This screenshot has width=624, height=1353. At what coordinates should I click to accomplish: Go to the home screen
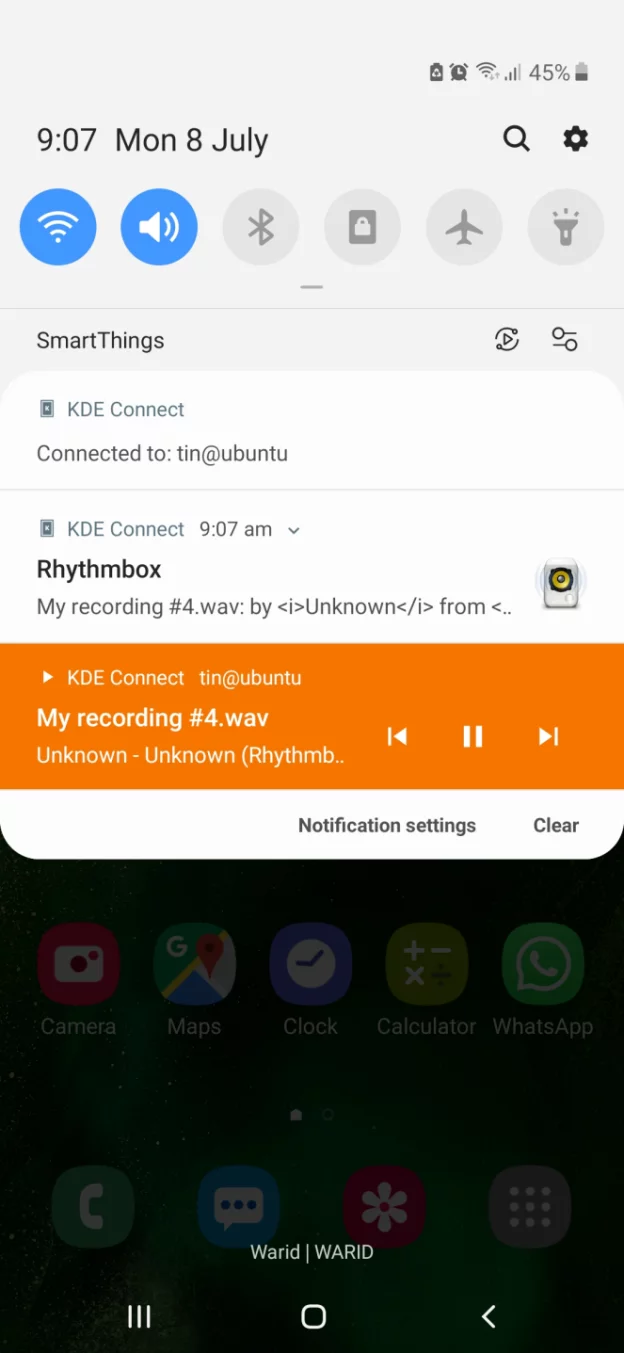[313, 1316]
